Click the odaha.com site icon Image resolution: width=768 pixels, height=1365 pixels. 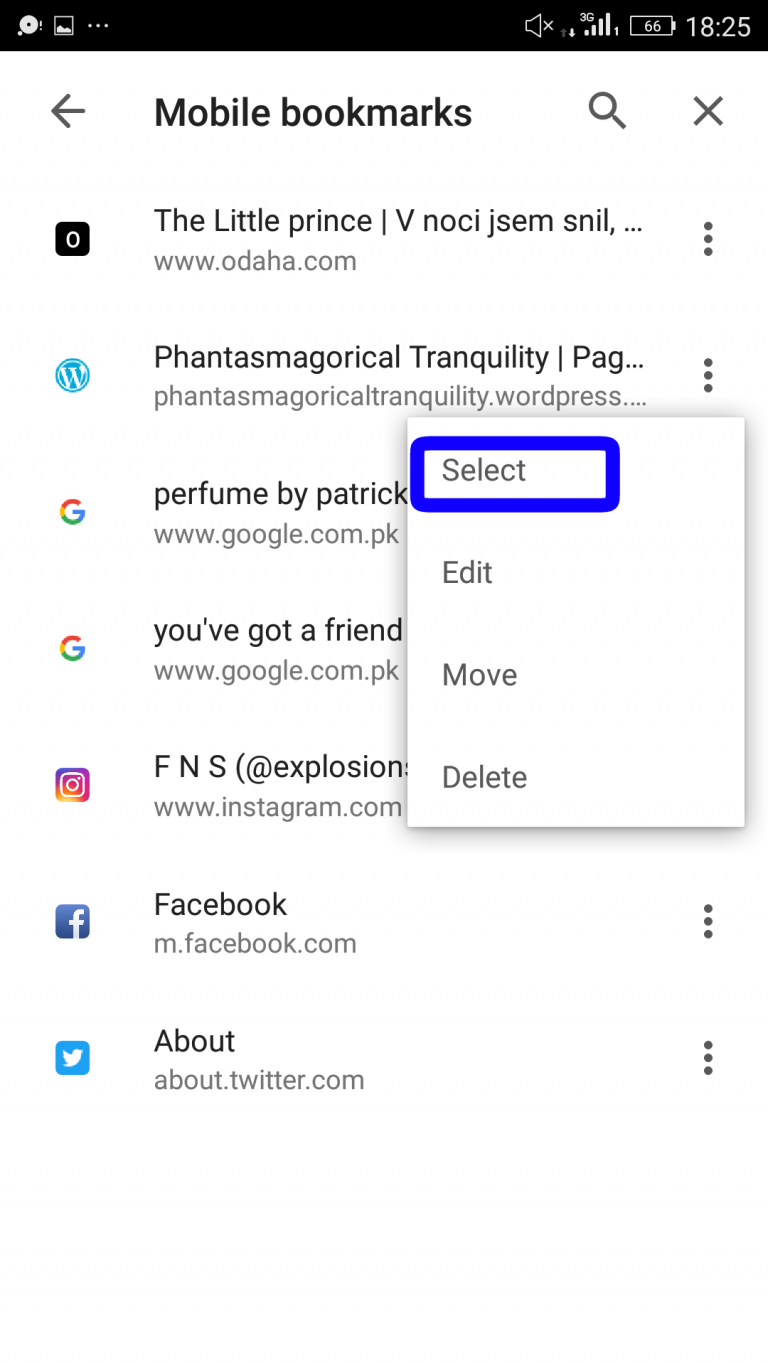(72, 238)
